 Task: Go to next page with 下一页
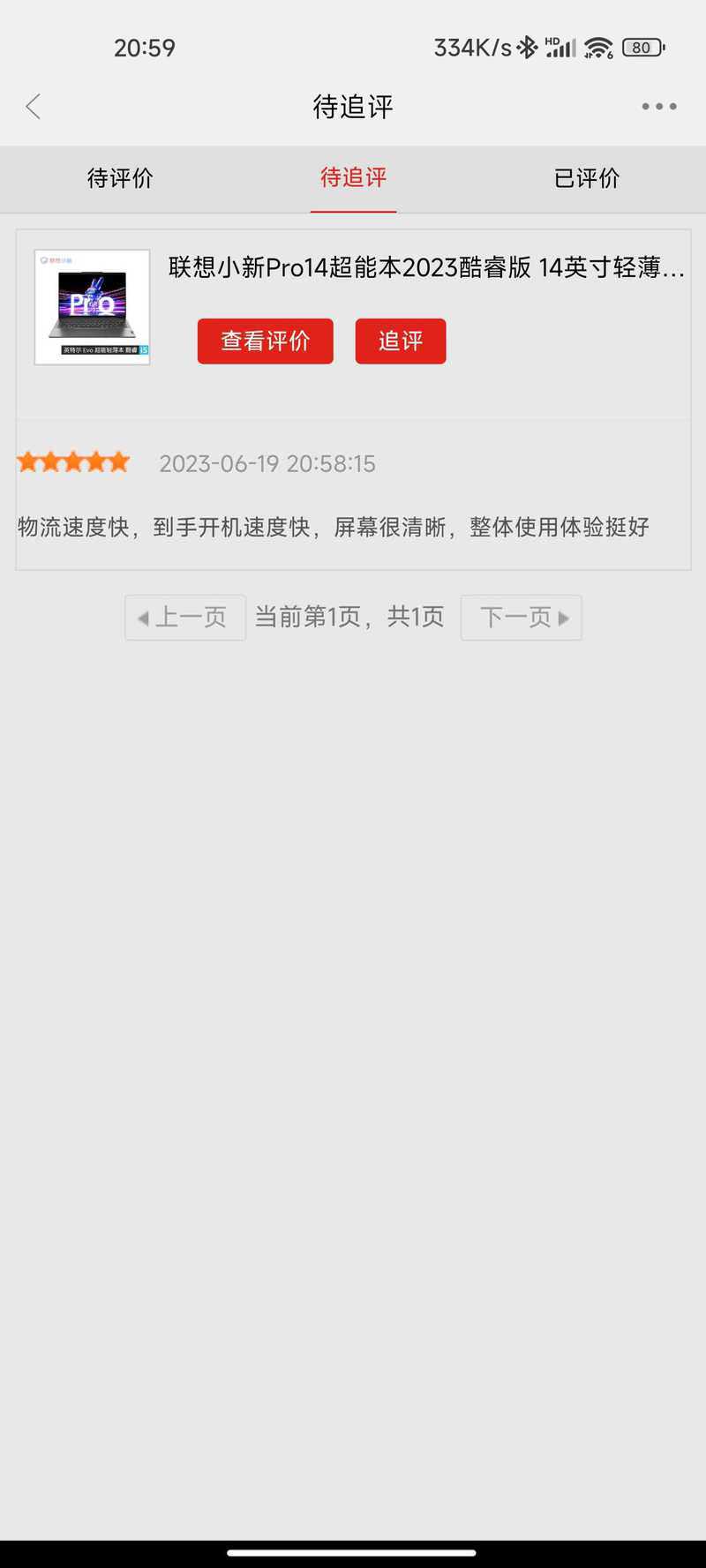[x=522, y=618]
